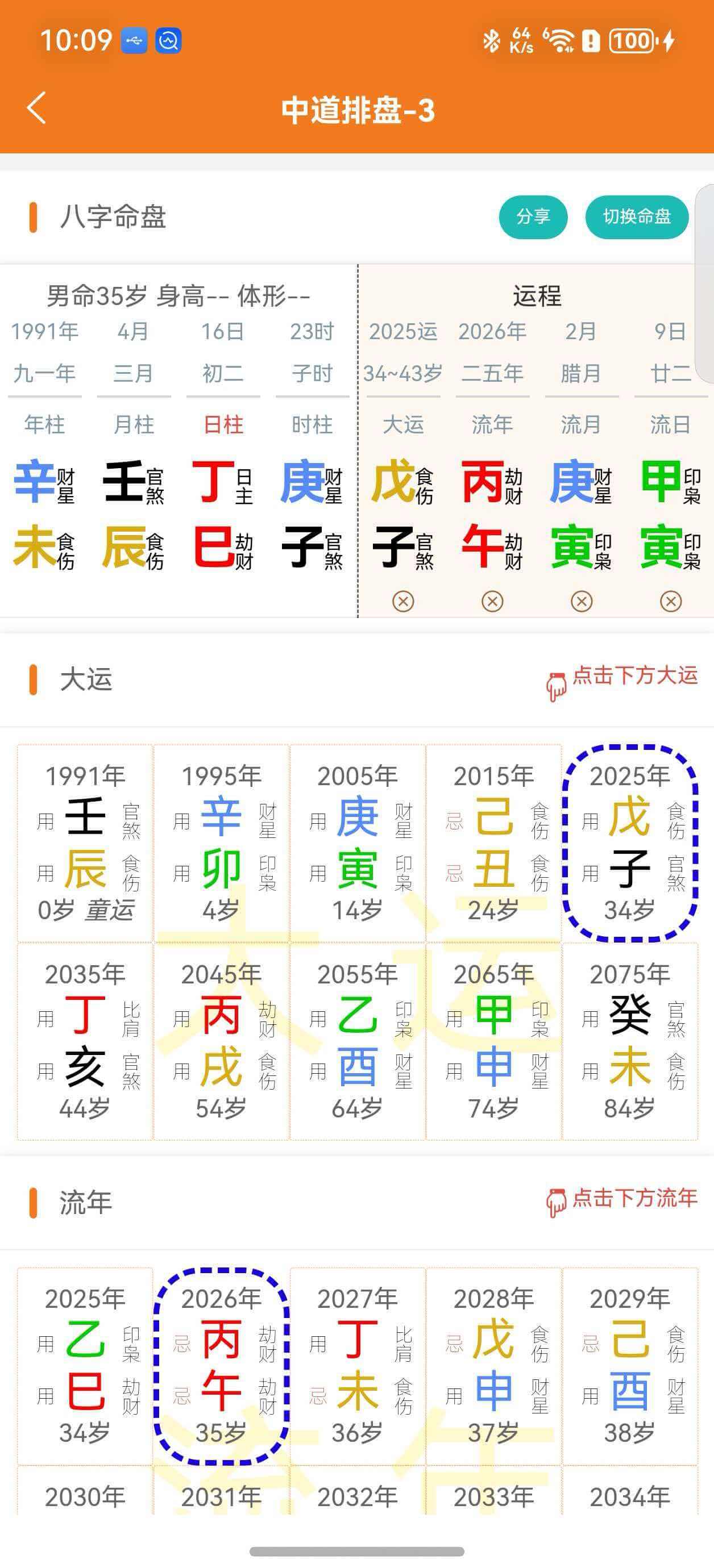Open the 2055年 乙酉 大运 cell
This screenshot has width=714, height=1568.
coord(358,1041)
